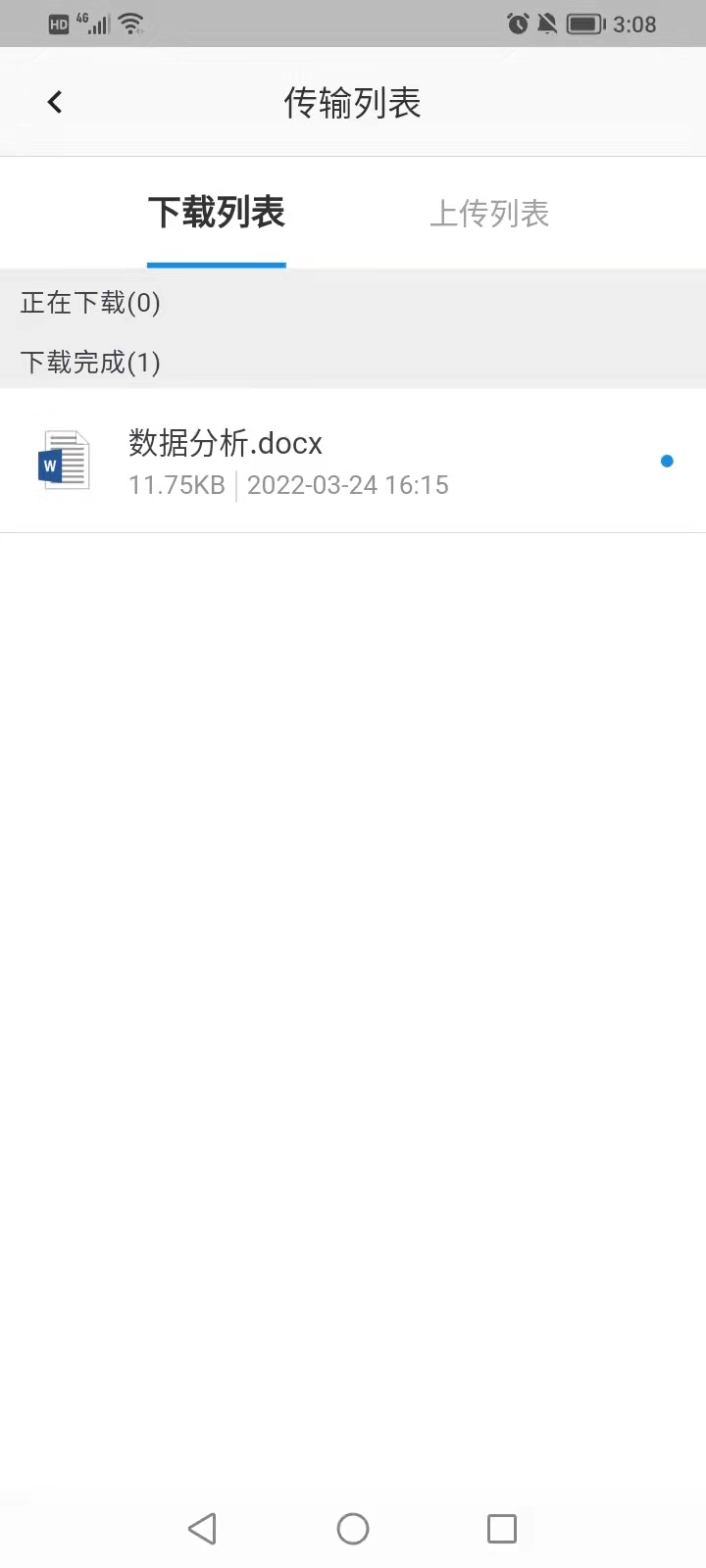The image size is (706, 1568).
Task: Tap the system home button
Action: (353, 1529)
